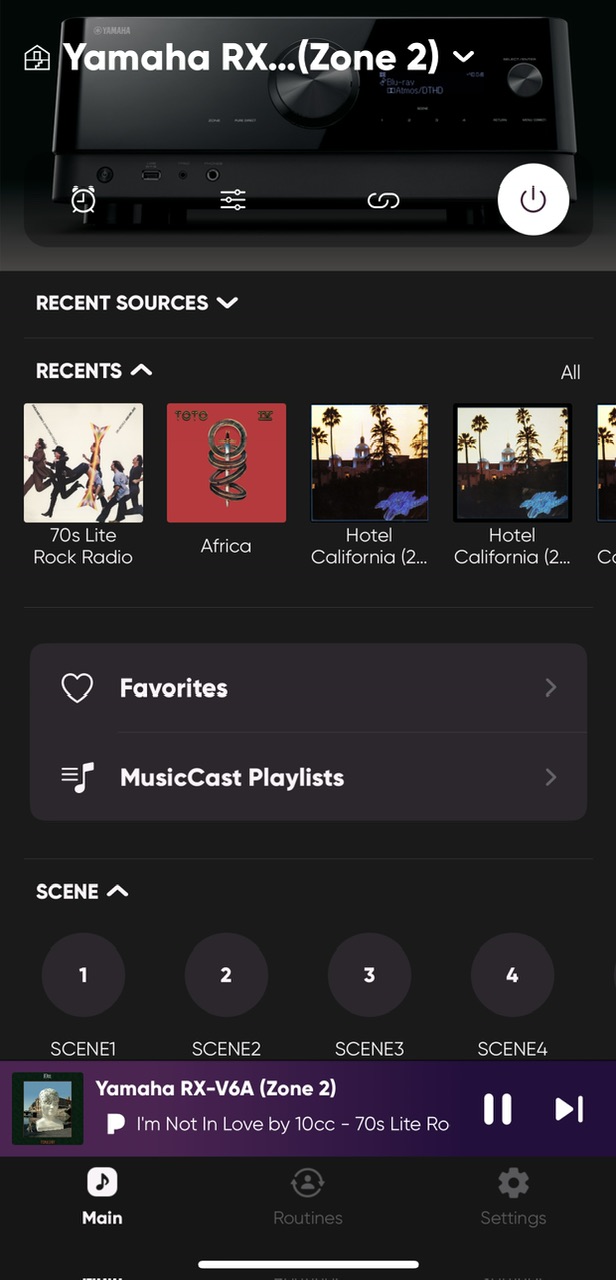This screenshot has width=616, height=1280.
Task: View All recent items
Action: (x=570, y=372)
